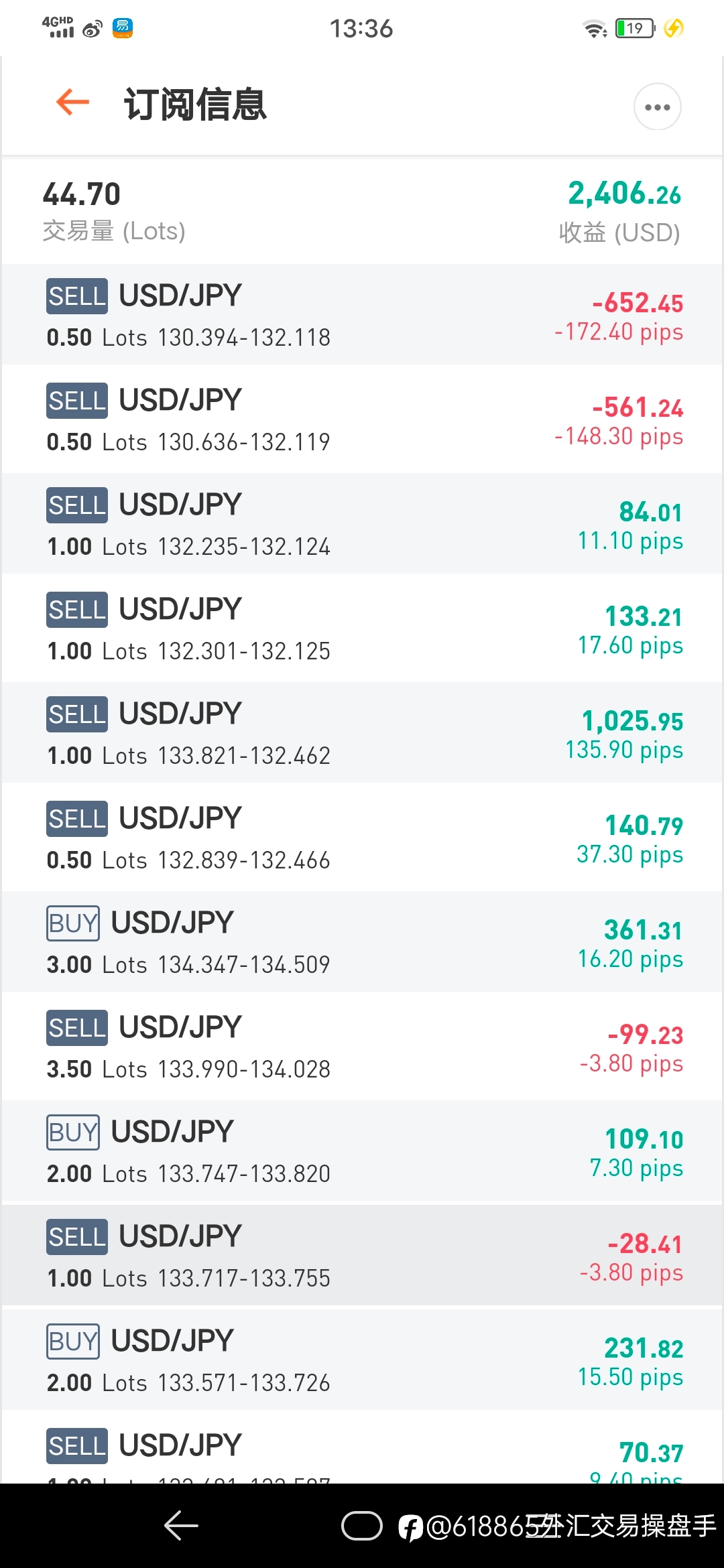
Task: Open SELL trade 130.636-132.119
Action: 362,419
